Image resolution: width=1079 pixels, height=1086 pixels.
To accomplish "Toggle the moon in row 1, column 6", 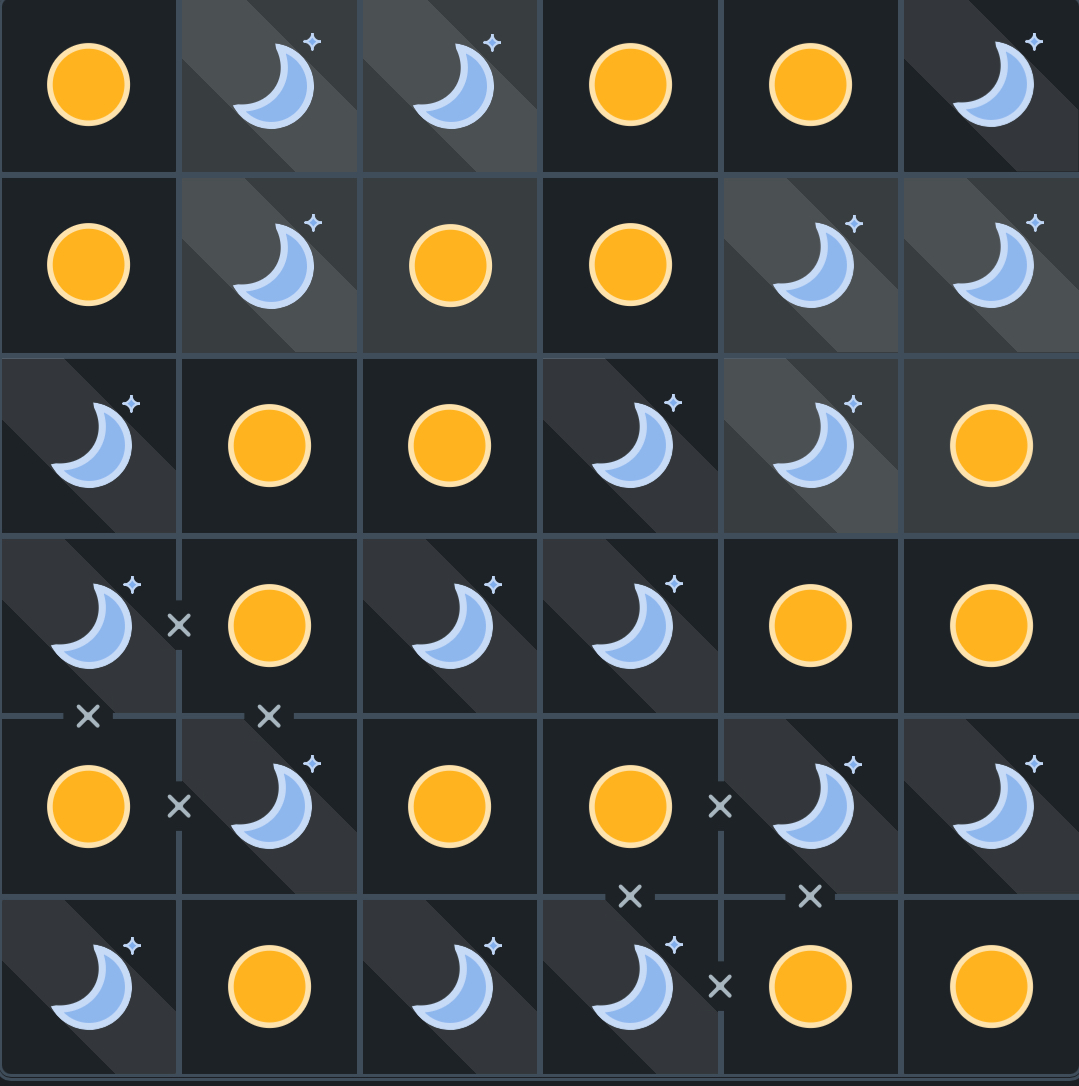I will click(x=991, y=85).
